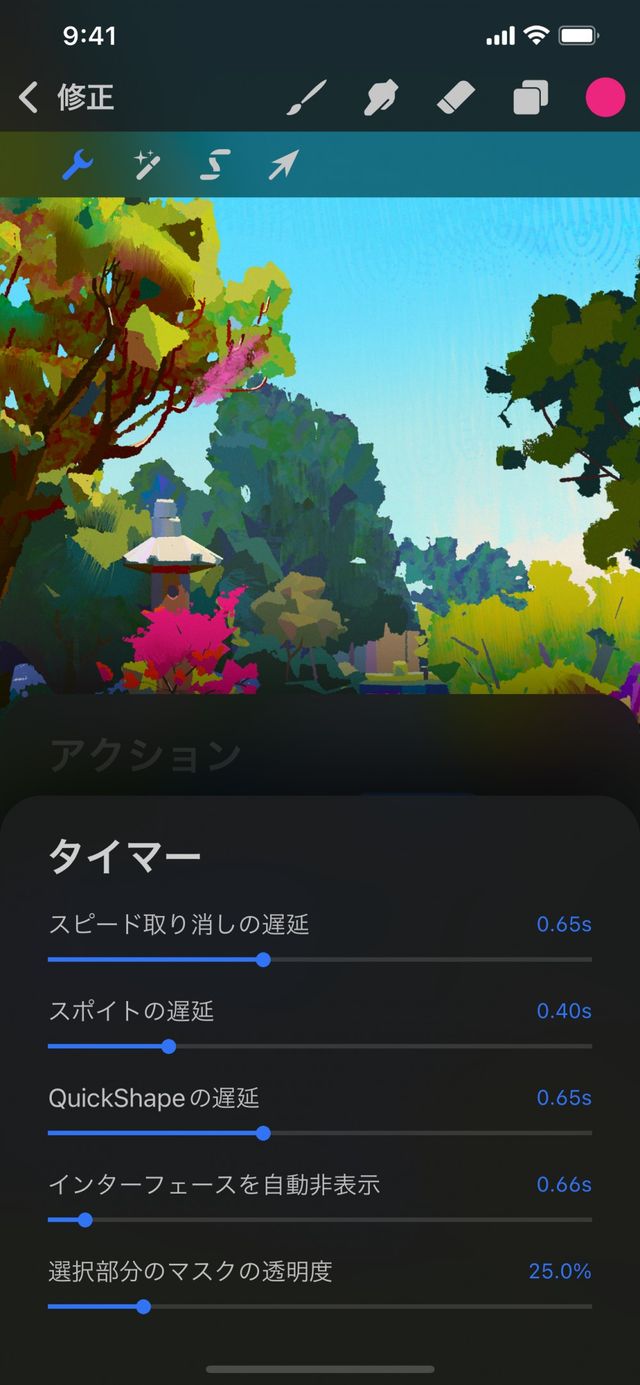Viewport: 640px width, 1385px height.
Task: Select the smudge tool
Action: click(x=381, y=98)
